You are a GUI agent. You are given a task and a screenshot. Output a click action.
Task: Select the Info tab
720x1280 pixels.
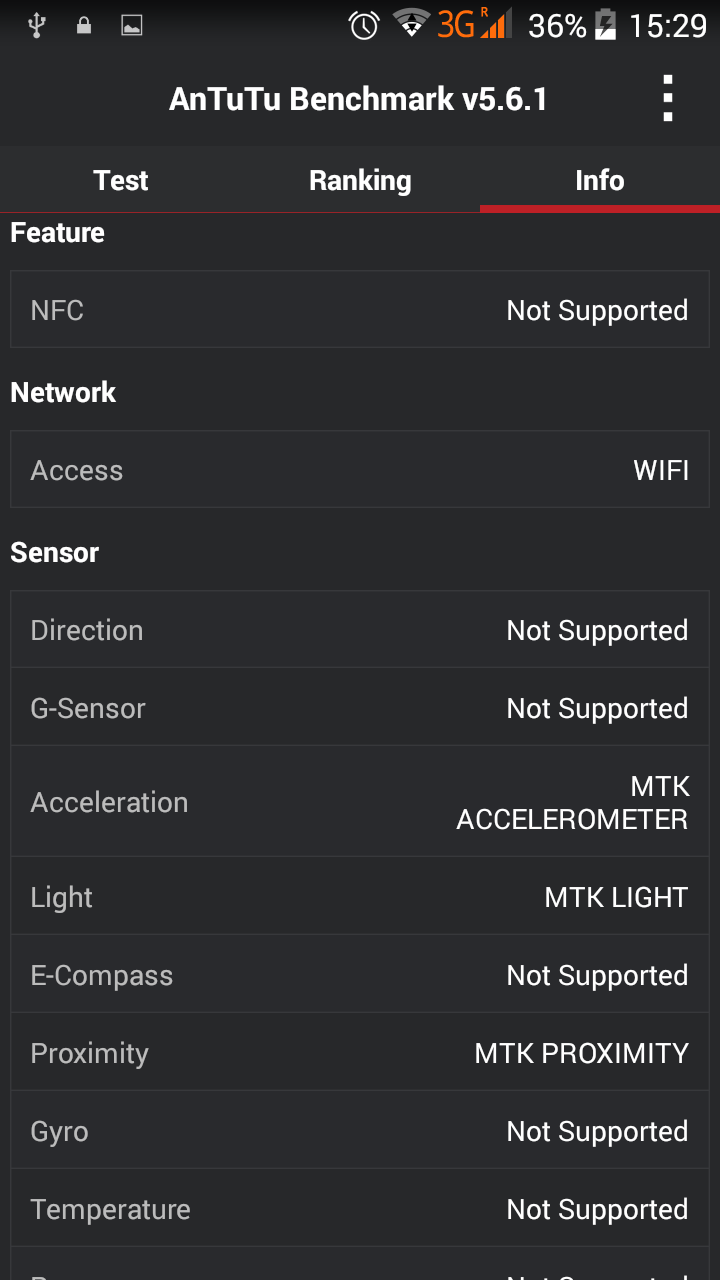(600, 180)
